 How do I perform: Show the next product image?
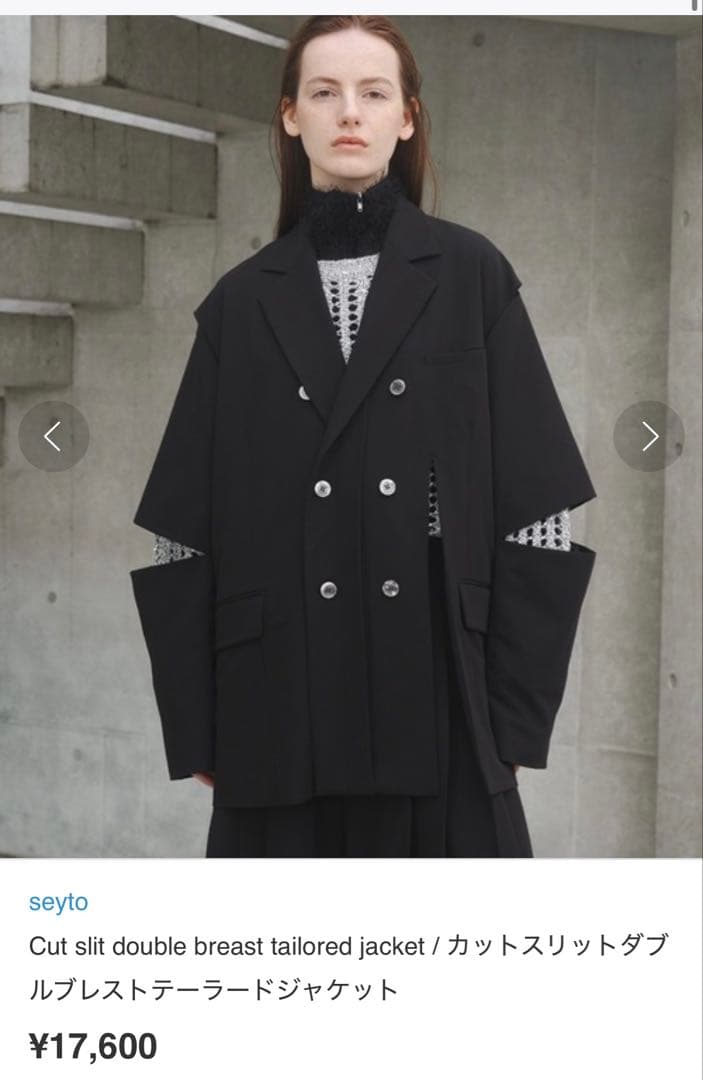click(649, 436)
